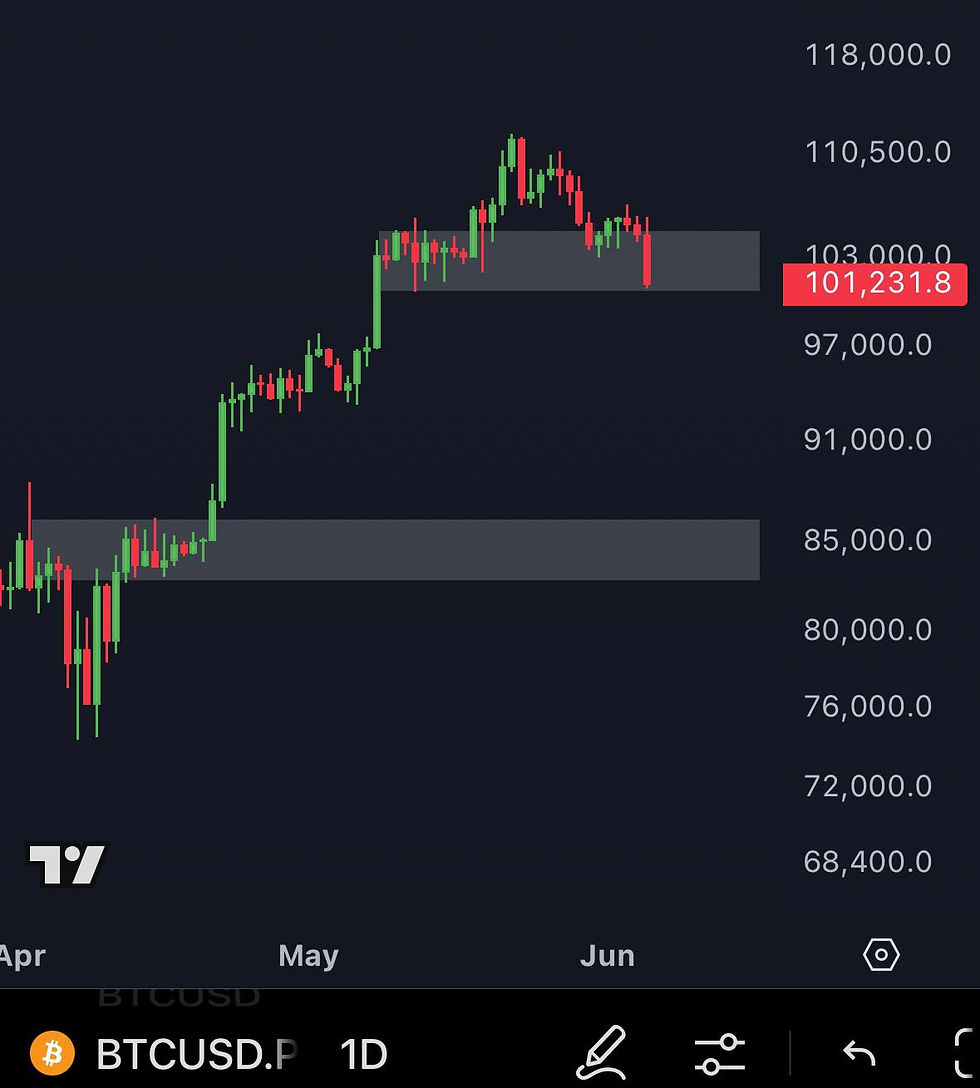Change the 1D timeframe interval
The height and width of the screenshot is (1088, 980).
tap(363, 1053)
